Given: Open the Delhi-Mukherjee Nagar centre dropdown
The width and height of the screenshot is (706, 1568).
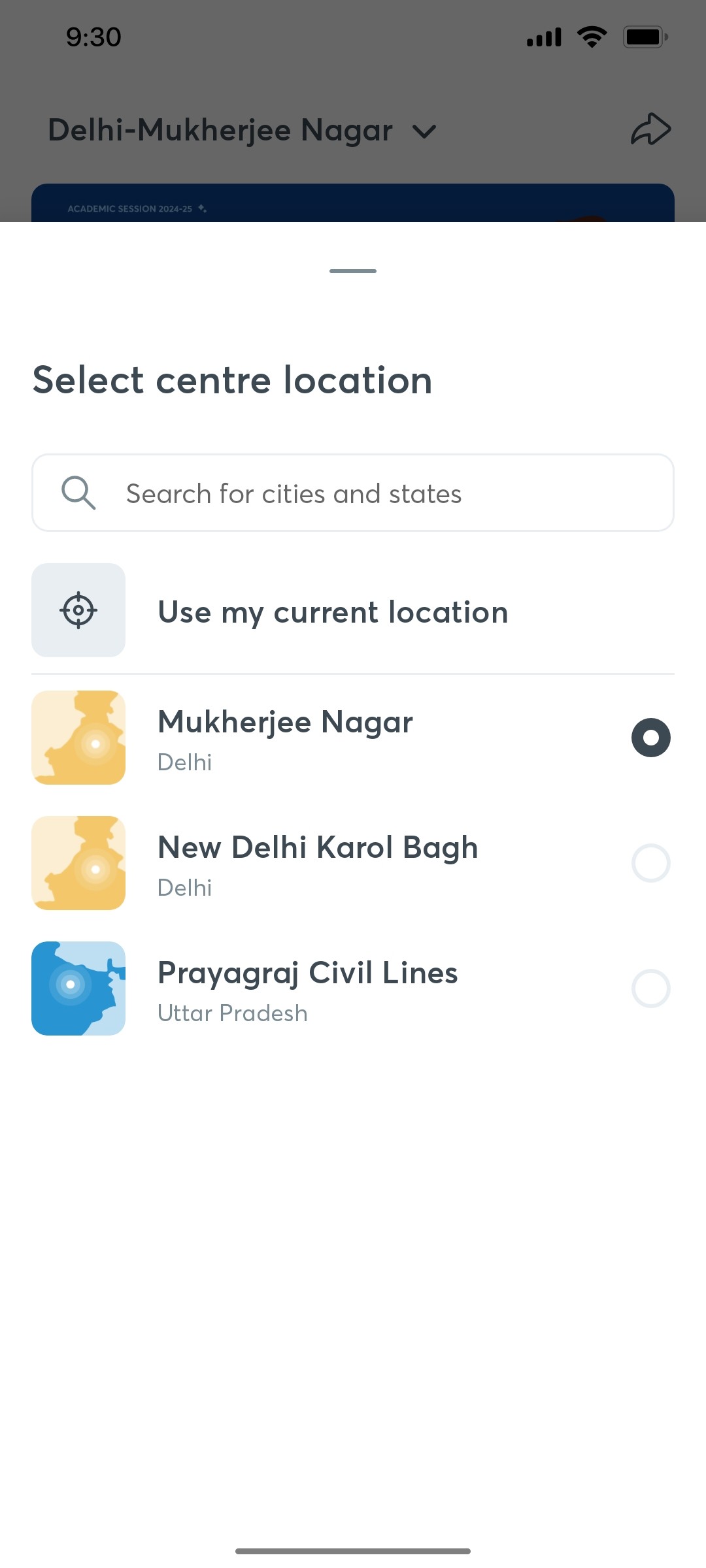Looking at the screenshot, I should click(x=235, y=130).
